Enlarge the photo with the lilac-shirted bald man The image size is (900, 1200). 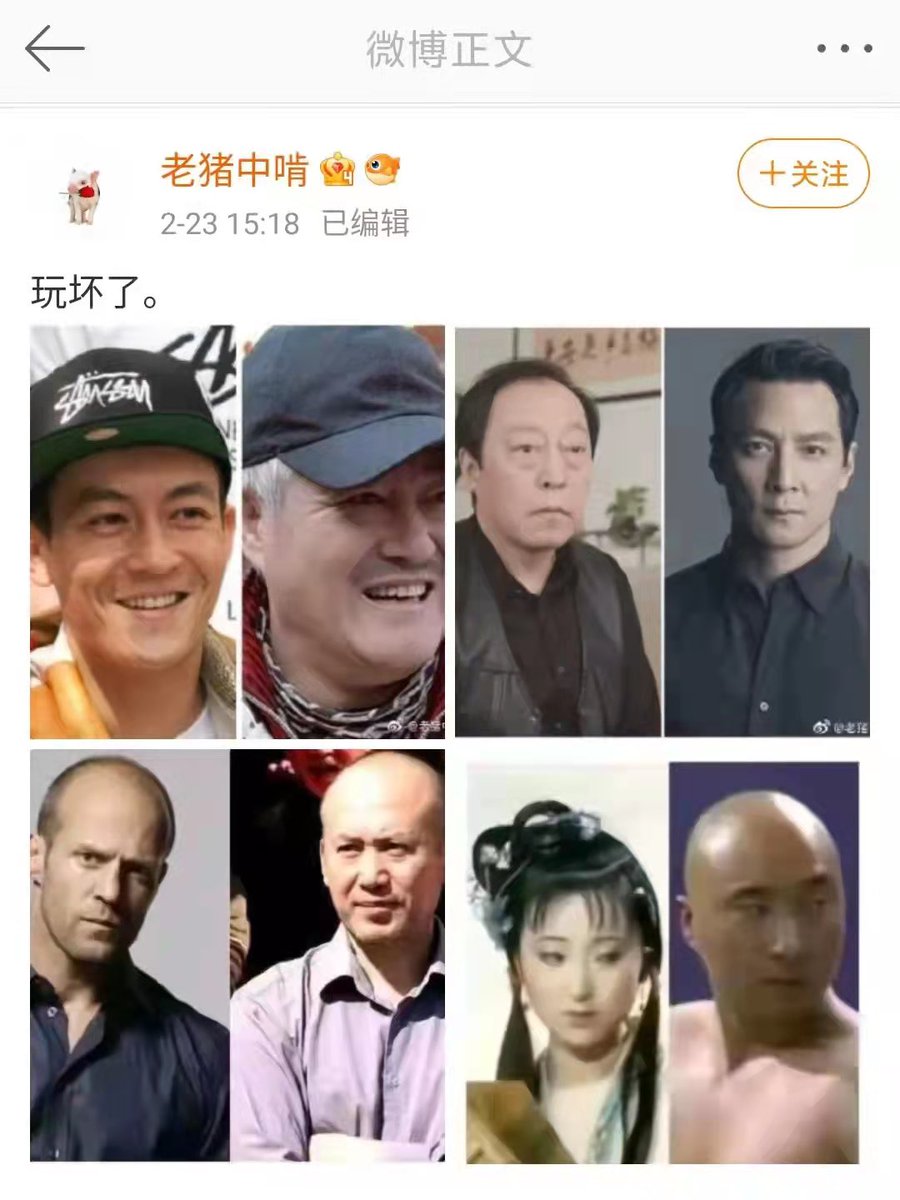[x=237, y=955]
